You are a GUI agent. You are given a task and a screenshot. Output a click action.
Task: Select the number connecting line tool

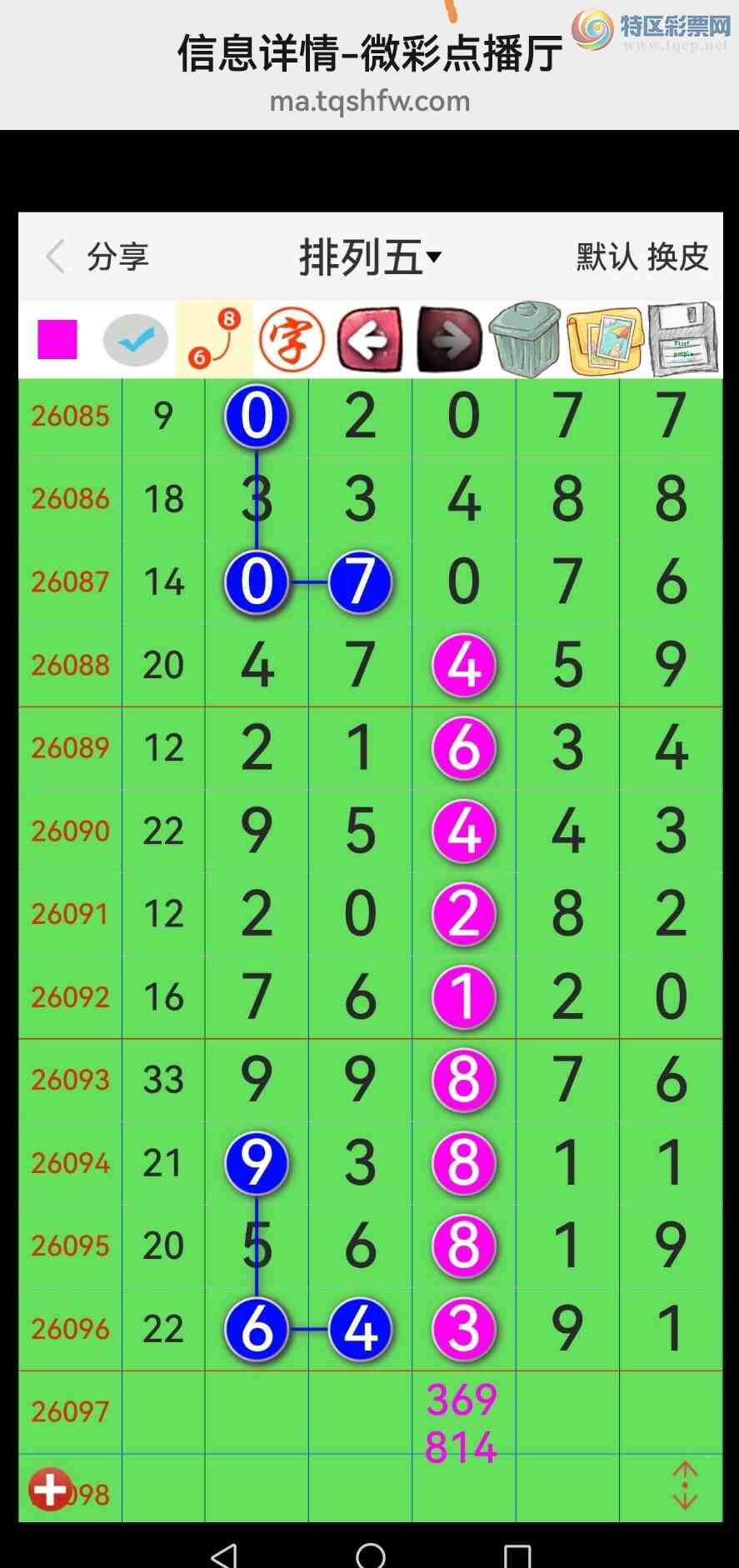[x=213, y=340]
